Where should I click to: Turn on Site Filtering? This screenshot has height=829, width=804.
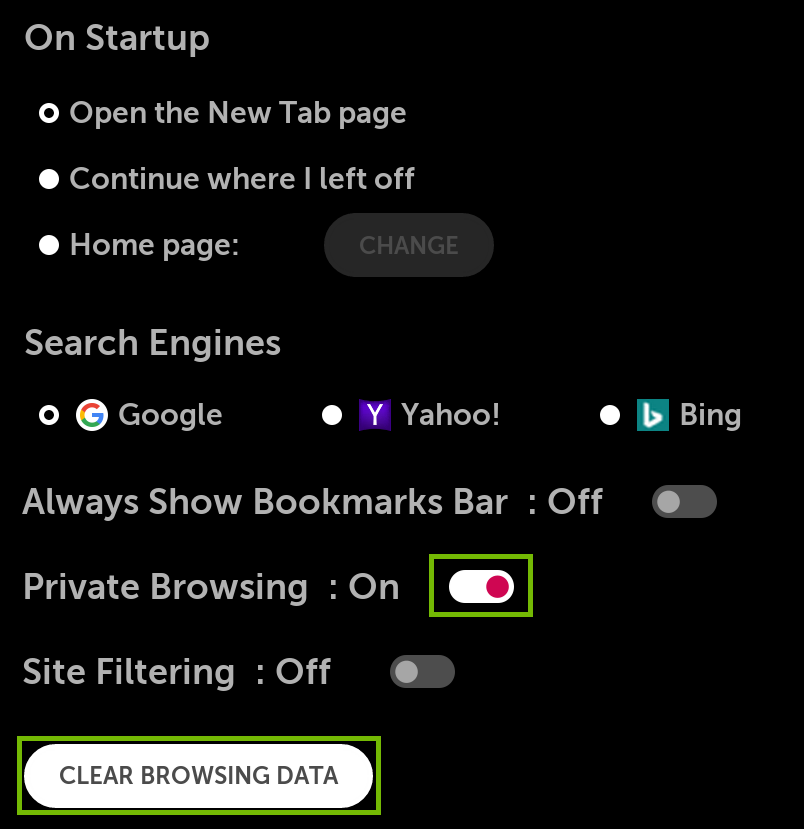pyautogui.click(x=422, y=671)
